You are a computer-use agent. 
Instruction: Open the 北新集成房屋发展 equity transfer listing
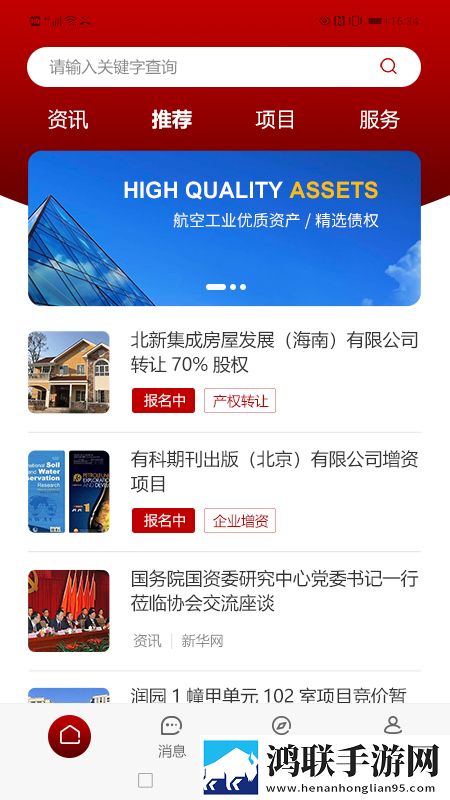point(224,372)
